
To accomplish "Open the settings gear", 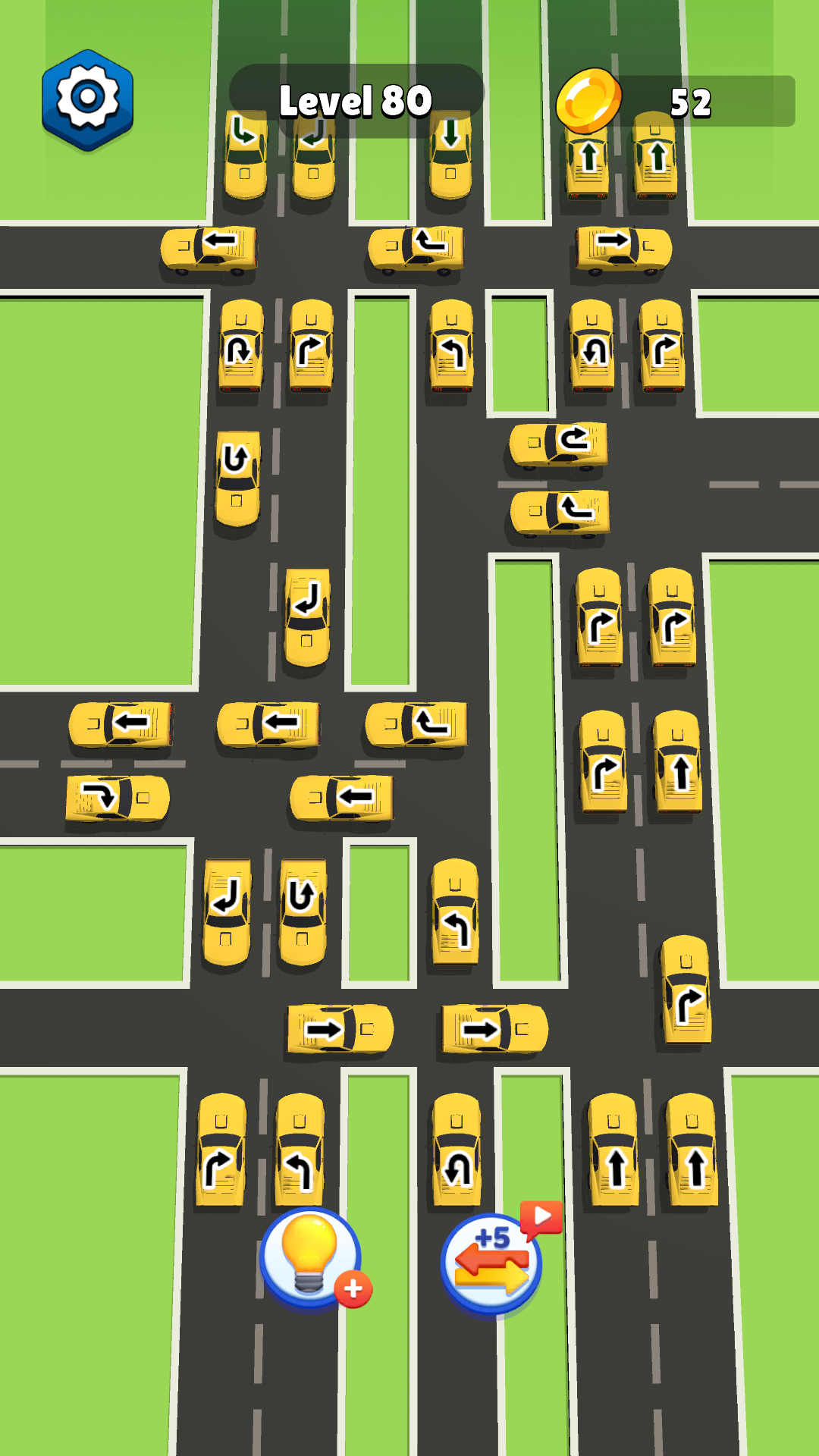I will pyautogui.click(x=88, y=99).
